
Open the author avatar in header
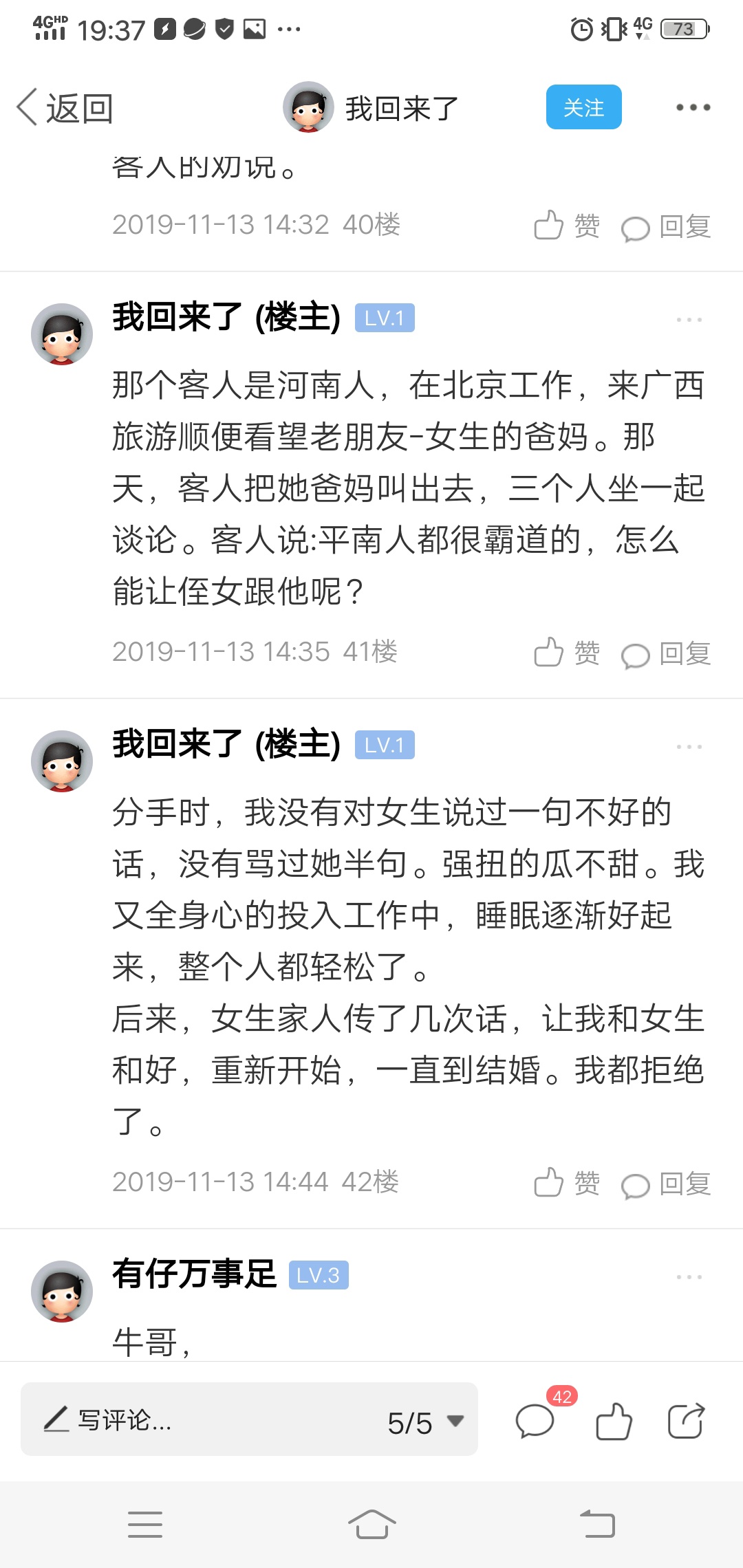click(308, 107)
